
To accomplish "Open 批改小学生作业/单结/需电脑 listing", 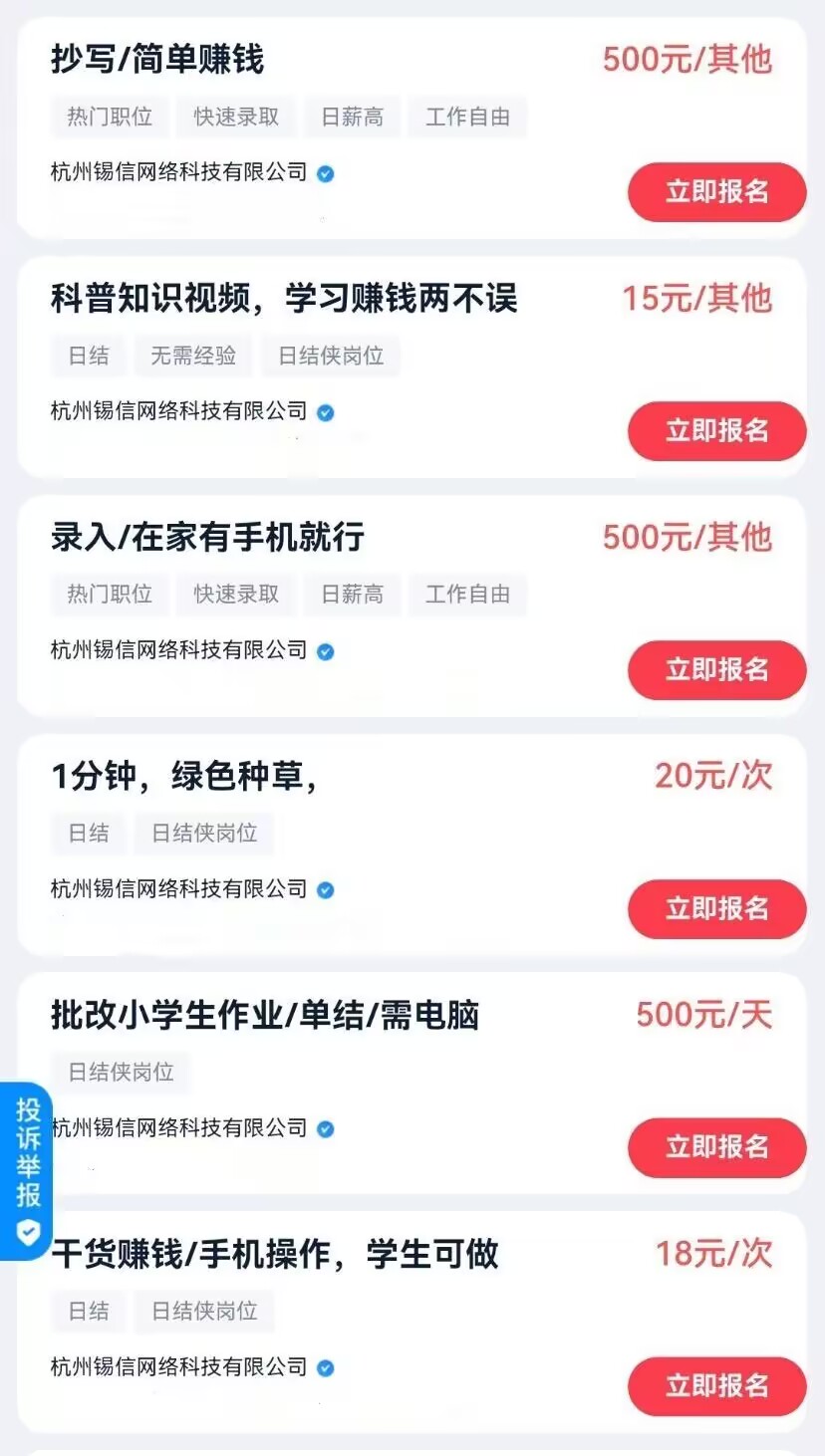I will tap(412, 1084).
